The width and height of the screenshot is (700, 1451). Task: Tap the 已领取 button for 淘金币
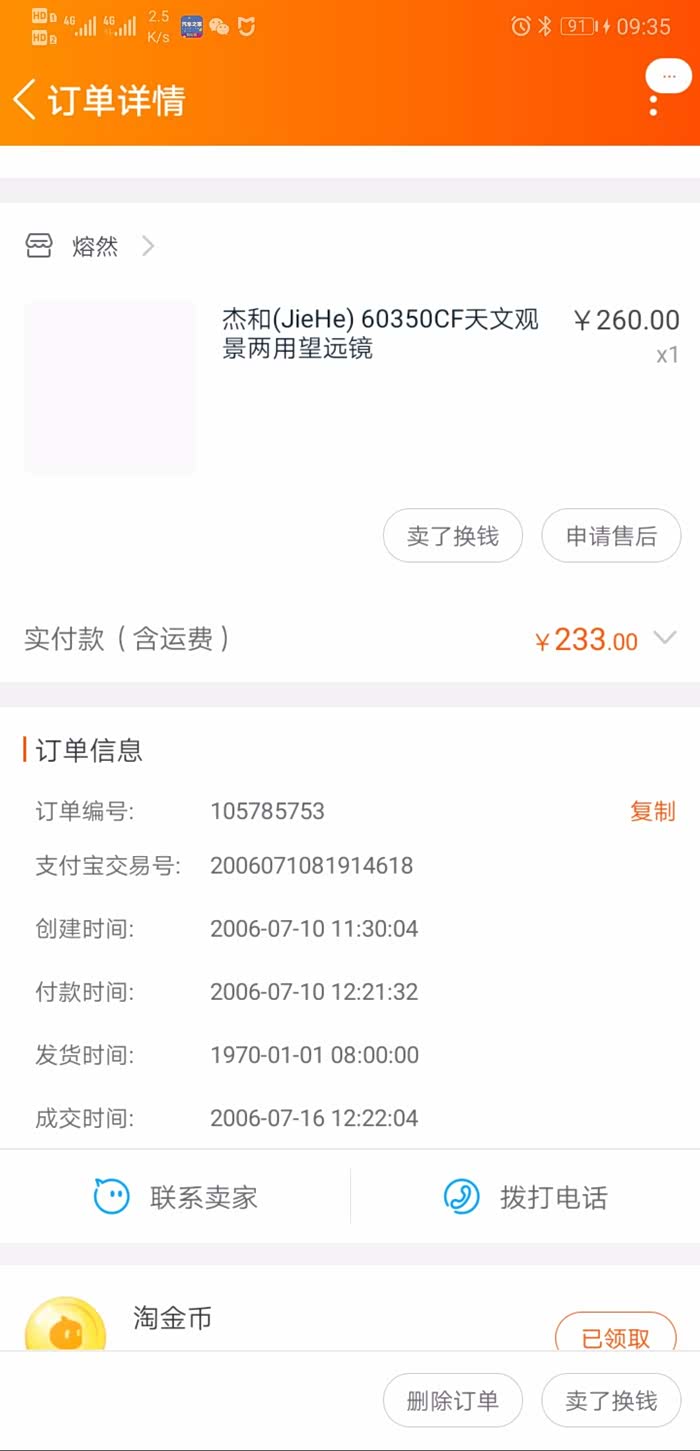point(616,1336)
